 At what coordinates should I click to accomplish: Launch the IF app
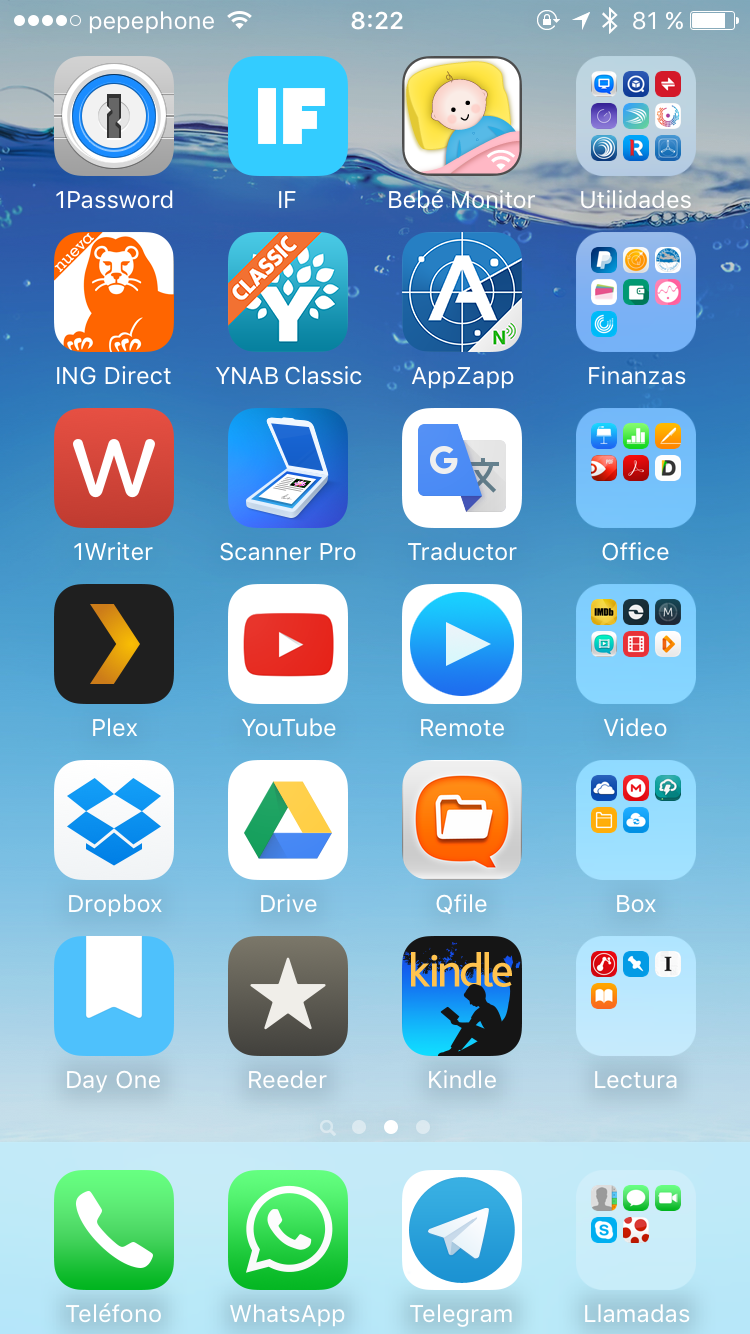click(288, 116)
